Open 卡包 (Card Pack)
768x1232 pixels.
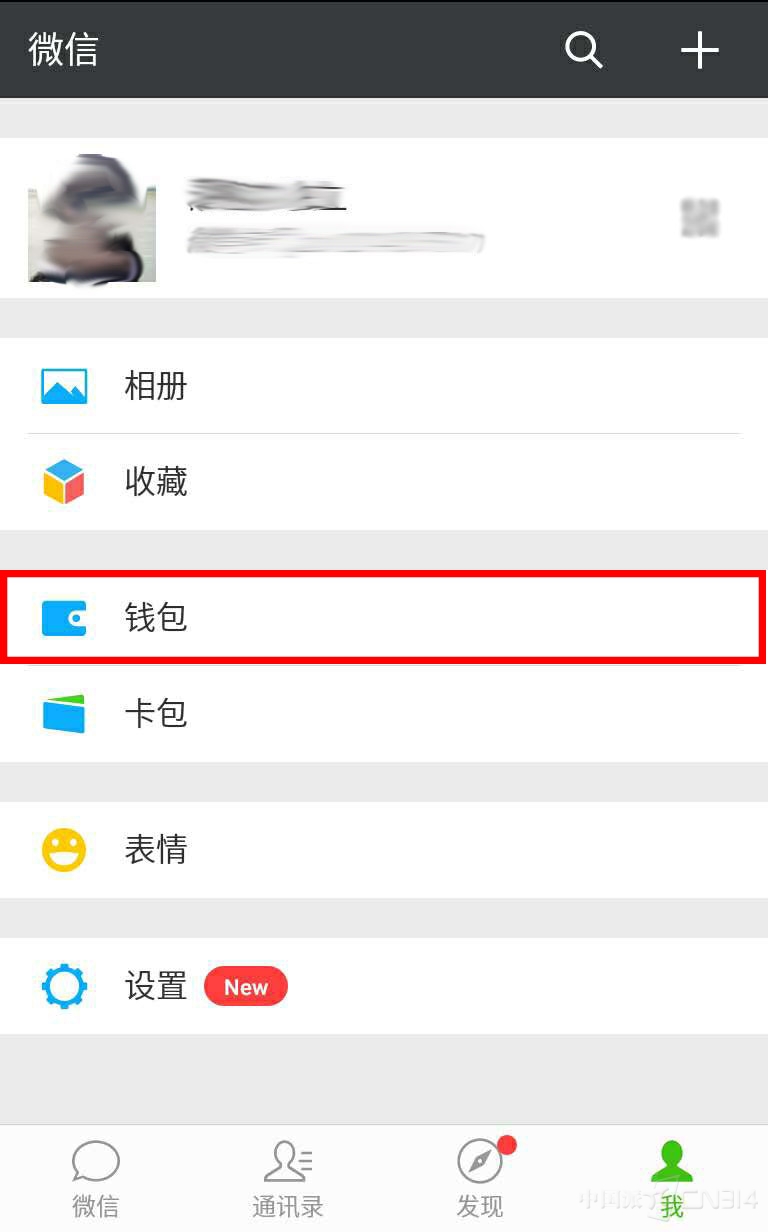click(384, 714)
